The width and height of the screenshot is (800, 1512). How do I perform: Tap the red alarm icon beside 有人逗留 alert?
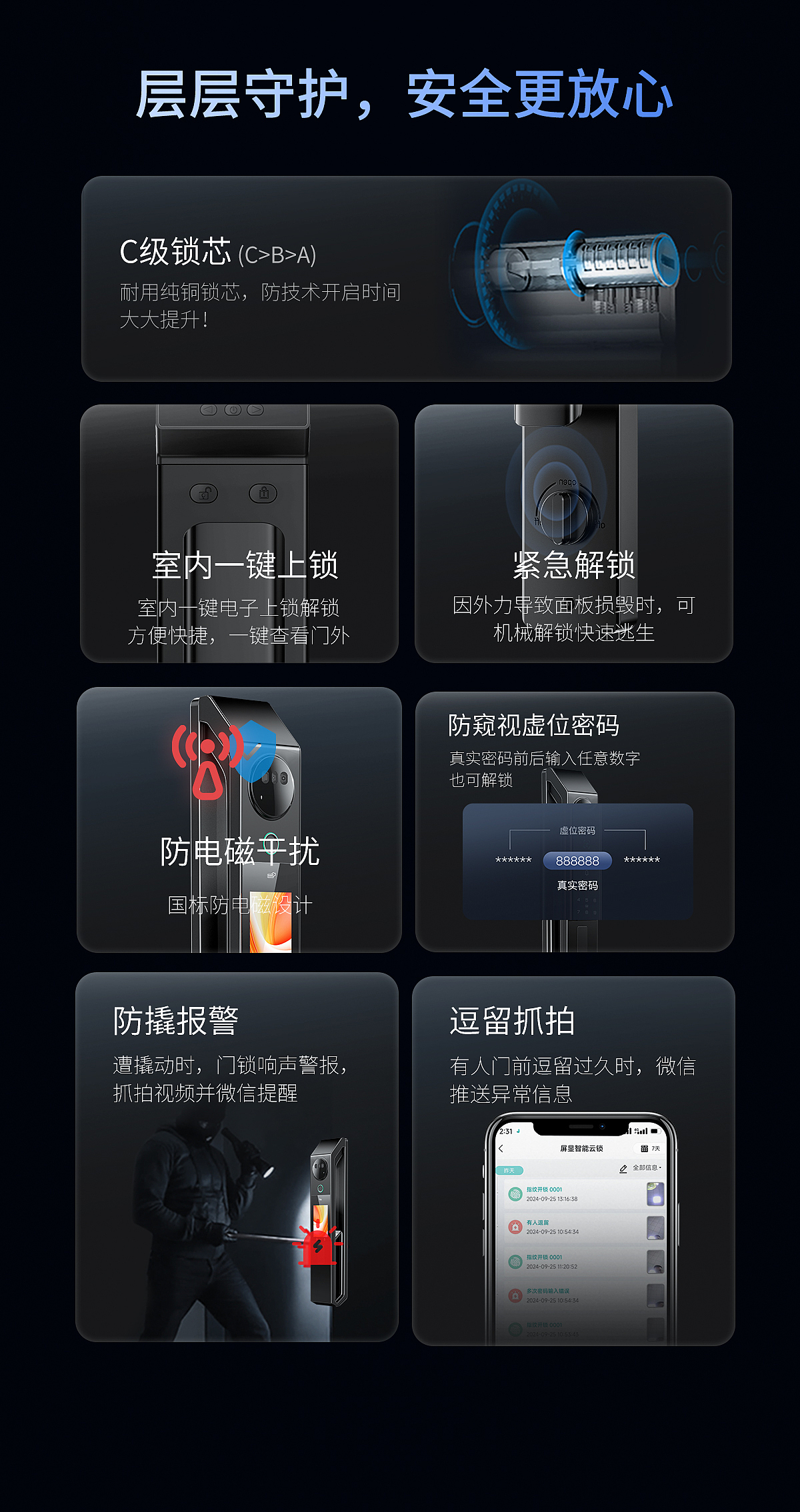(515, 1227)
